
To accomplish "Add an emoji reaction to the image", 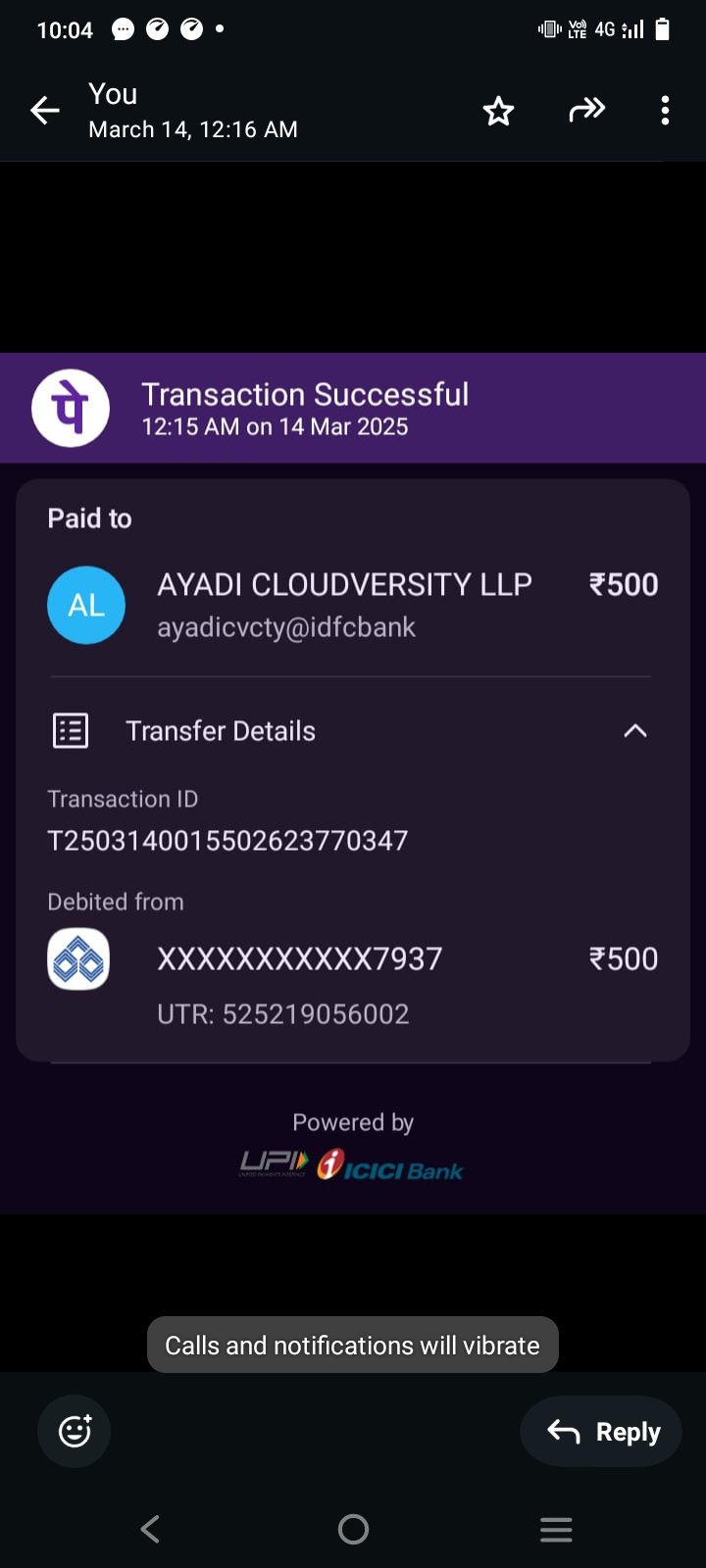I will [x=75, y=1431].
